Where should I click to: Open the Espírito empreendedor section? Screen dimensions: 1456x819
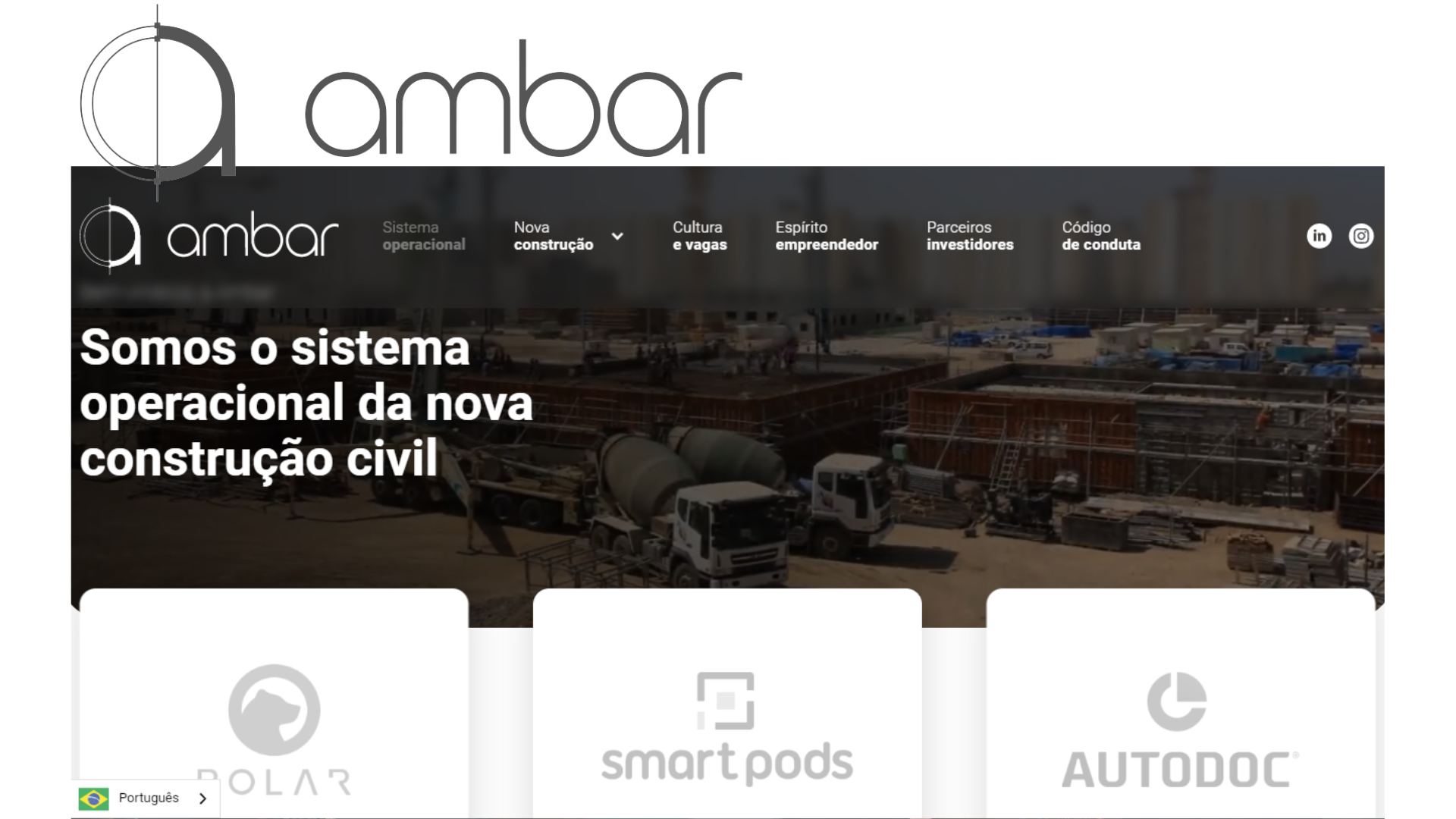[x=826, y=236]
